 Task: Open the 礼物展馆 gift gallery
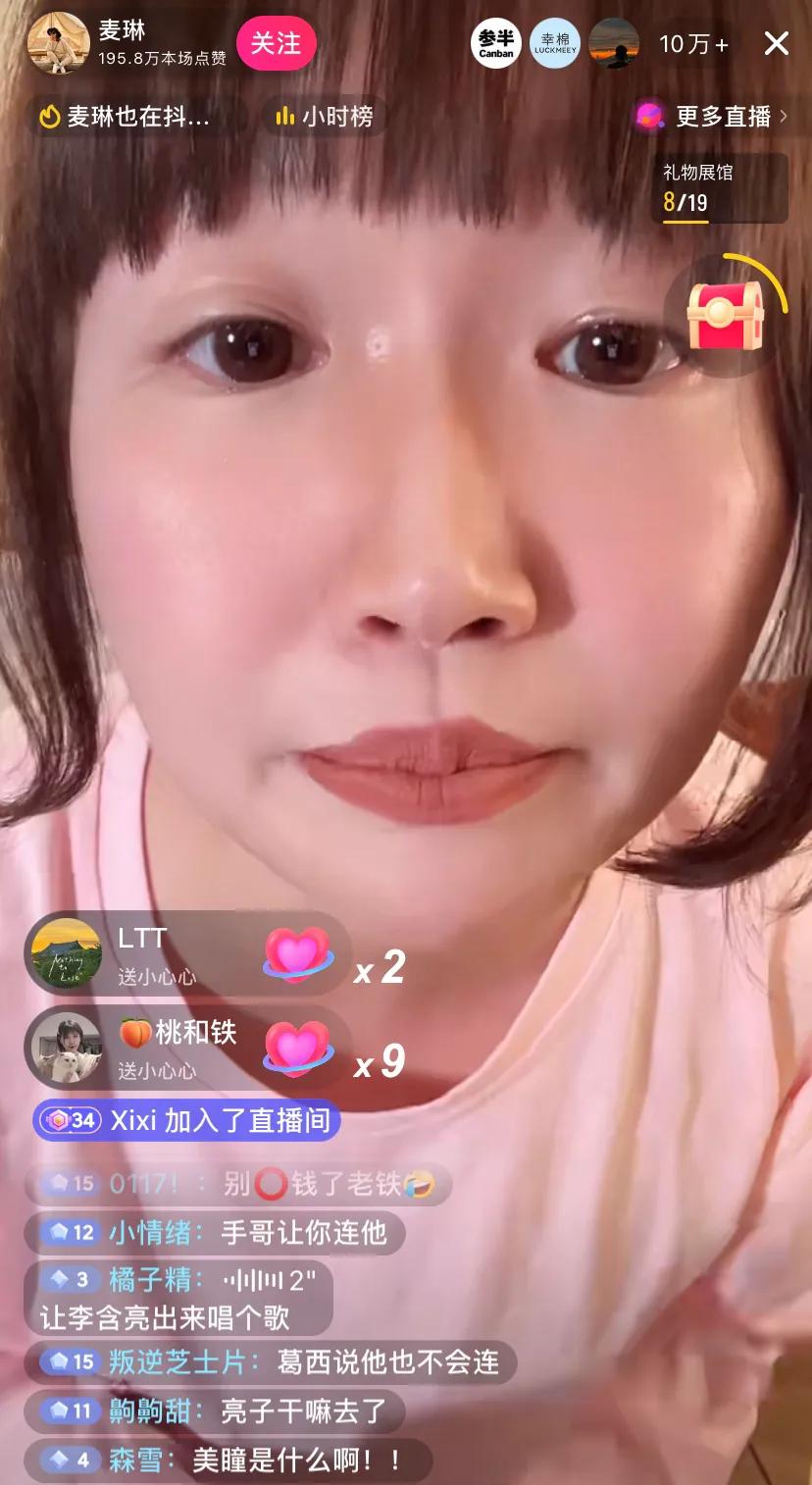pyautogui.click(x=721, y=188)
